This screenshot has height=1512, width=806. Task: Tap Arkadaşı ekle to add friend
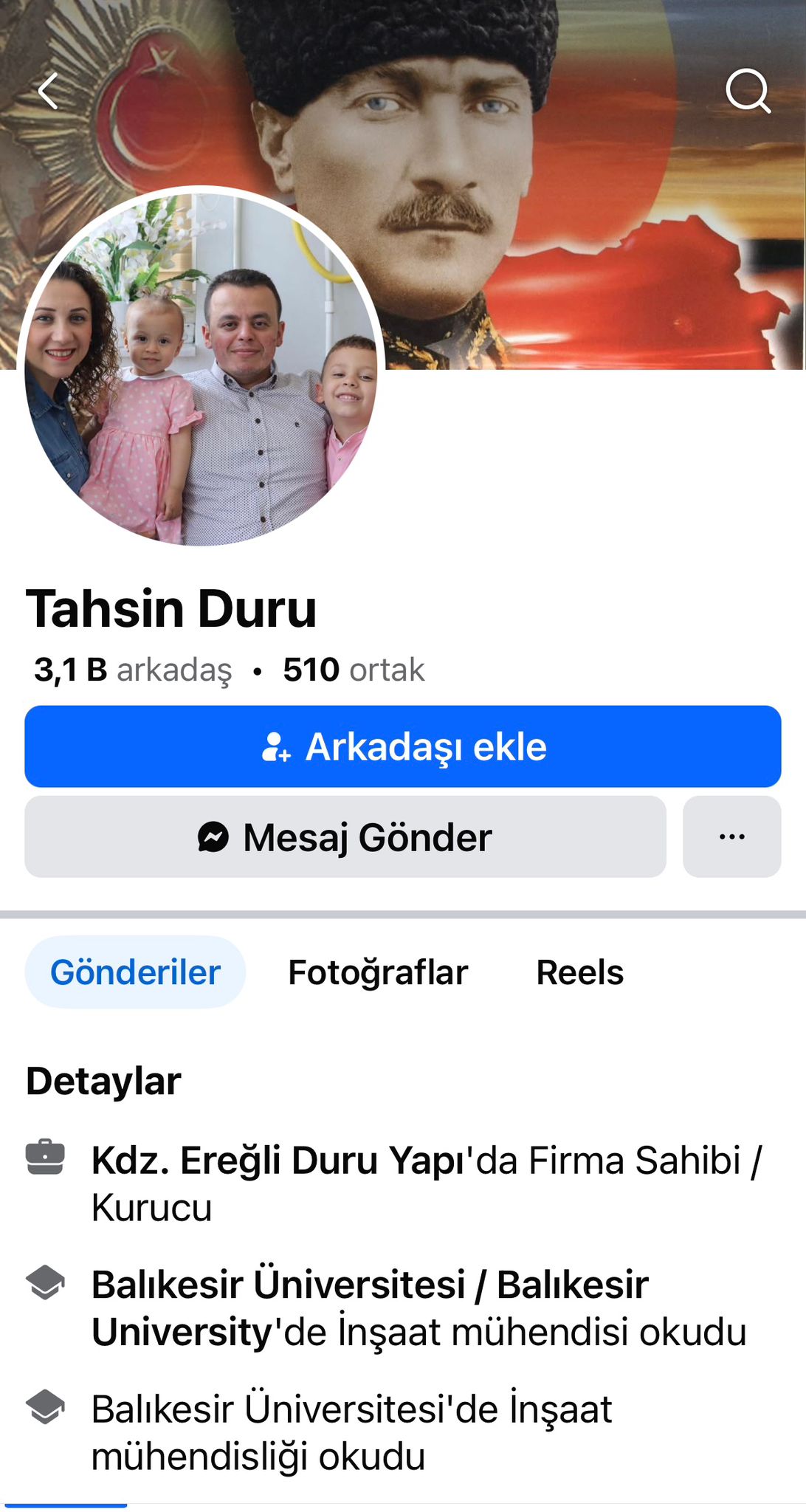coord(403,746)
